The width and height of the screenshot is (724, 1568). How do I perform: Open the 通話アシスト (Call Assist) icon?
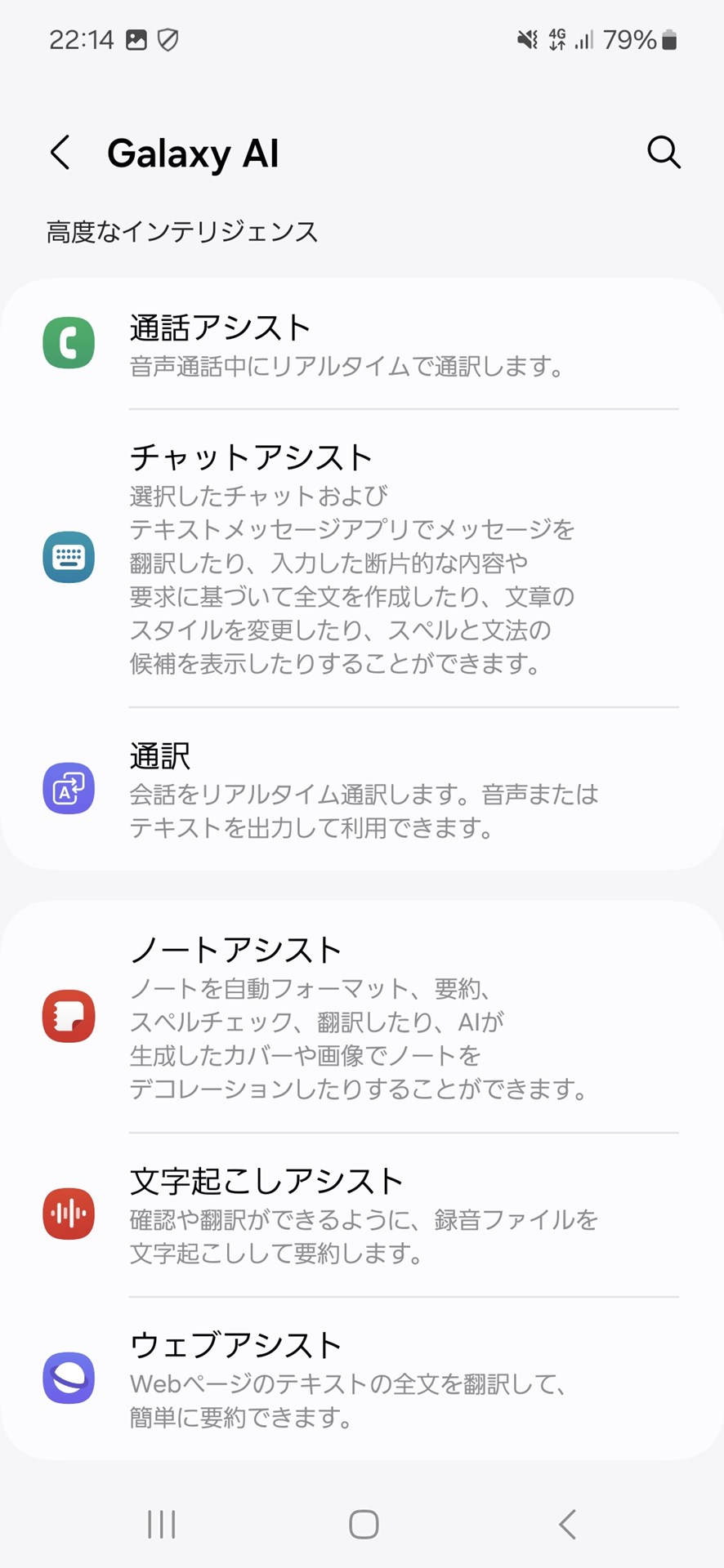[x=68, y=342]
